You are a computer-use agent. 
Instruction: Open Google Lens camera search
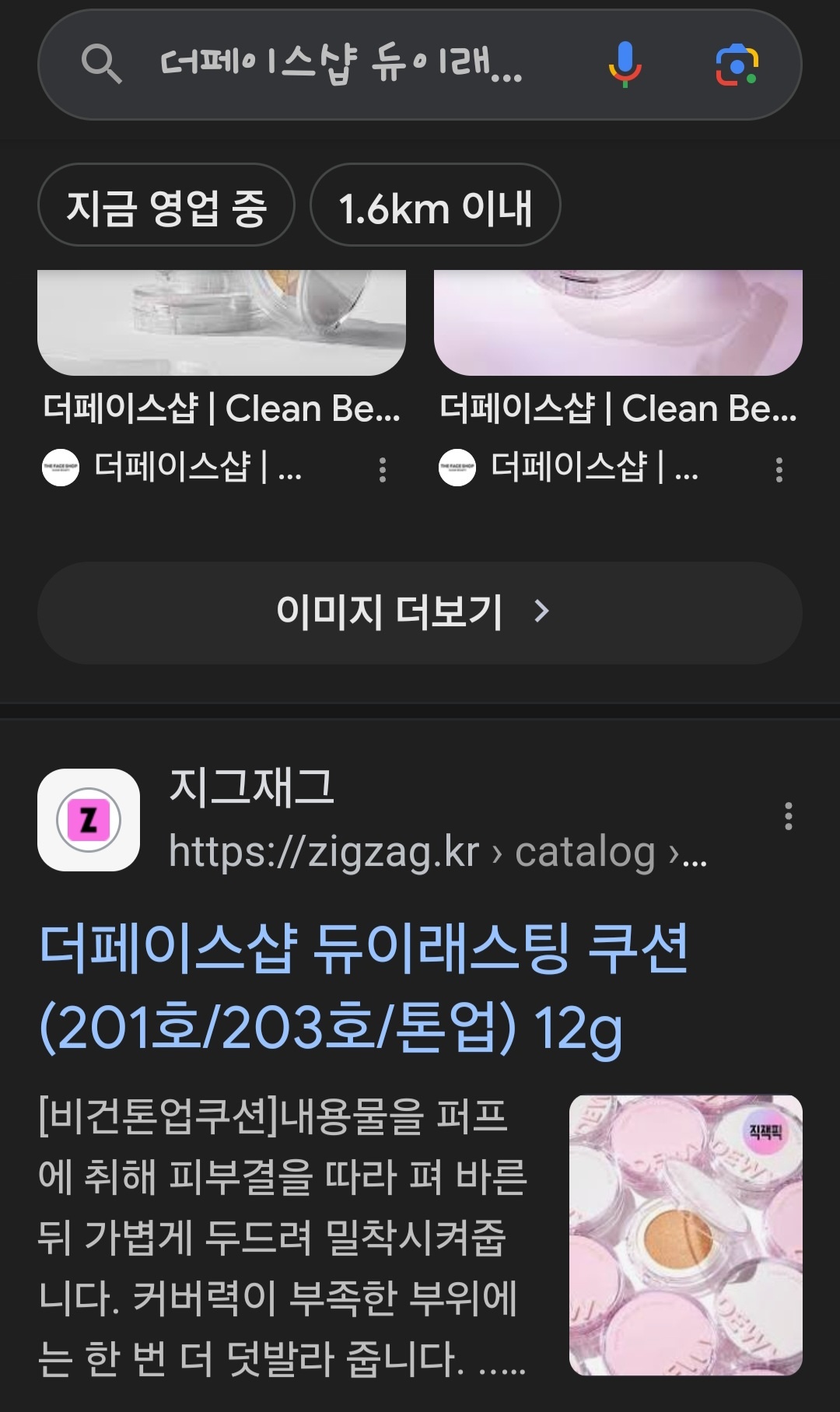tap(737, 64)
